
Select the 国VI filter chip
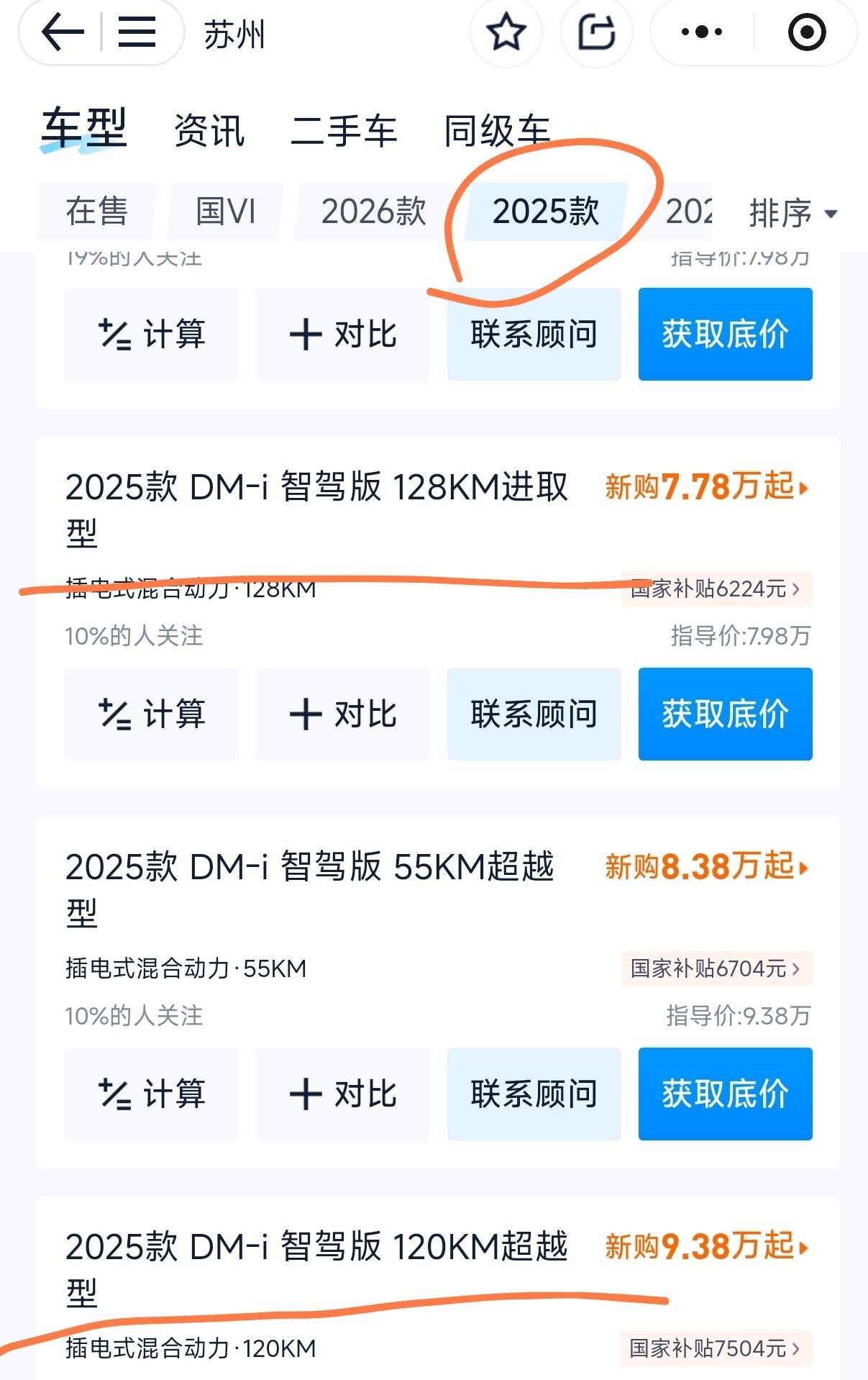[x=225, y=212]
